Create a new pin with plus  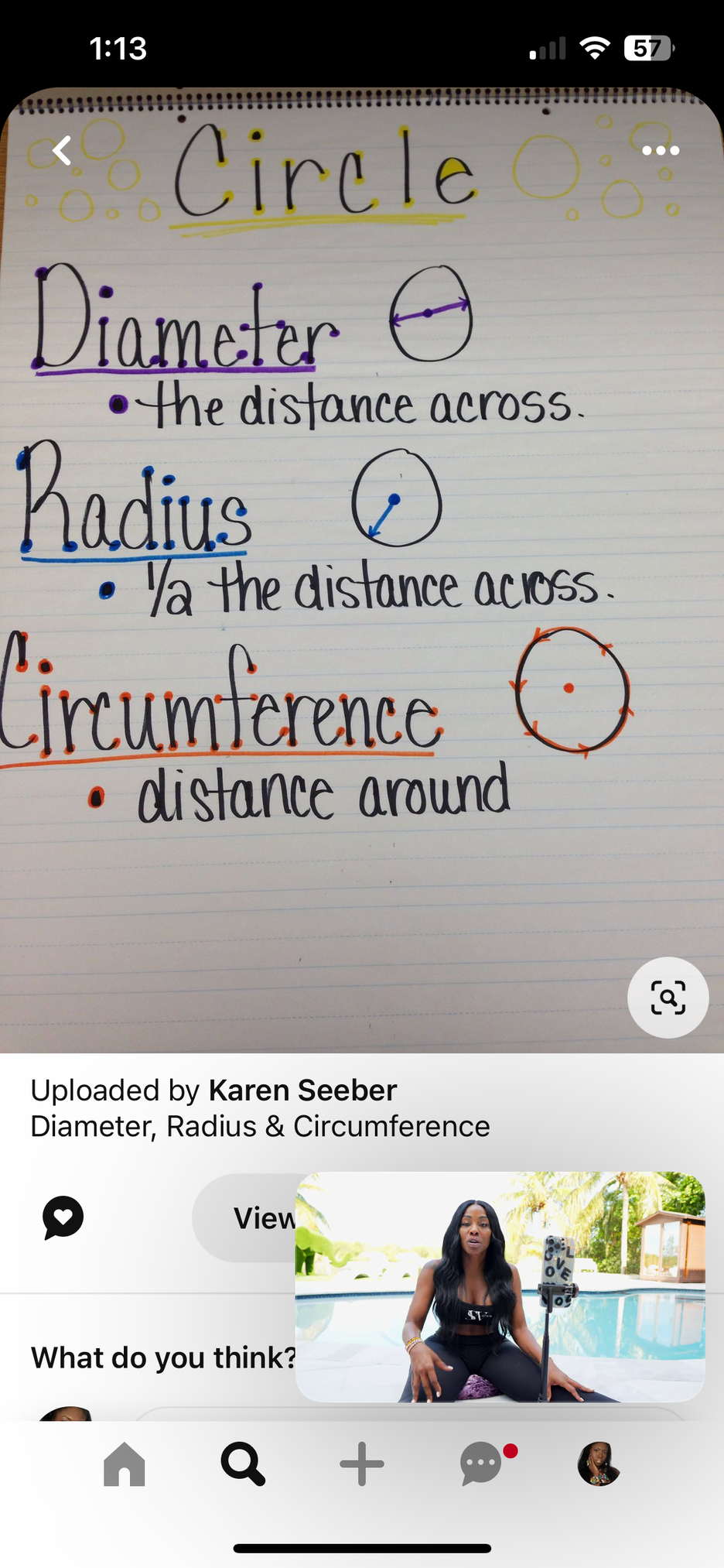click(362, 1464)
